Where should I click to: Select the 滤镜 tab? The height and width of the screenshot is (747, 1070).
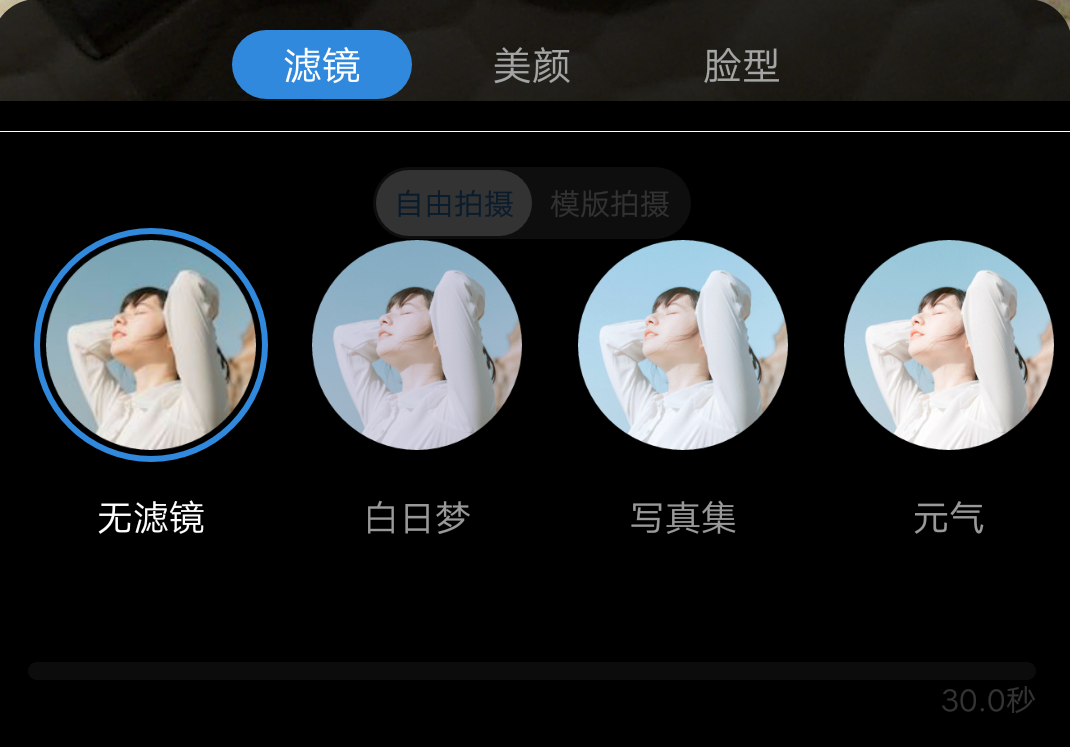(x=321, y=66)
